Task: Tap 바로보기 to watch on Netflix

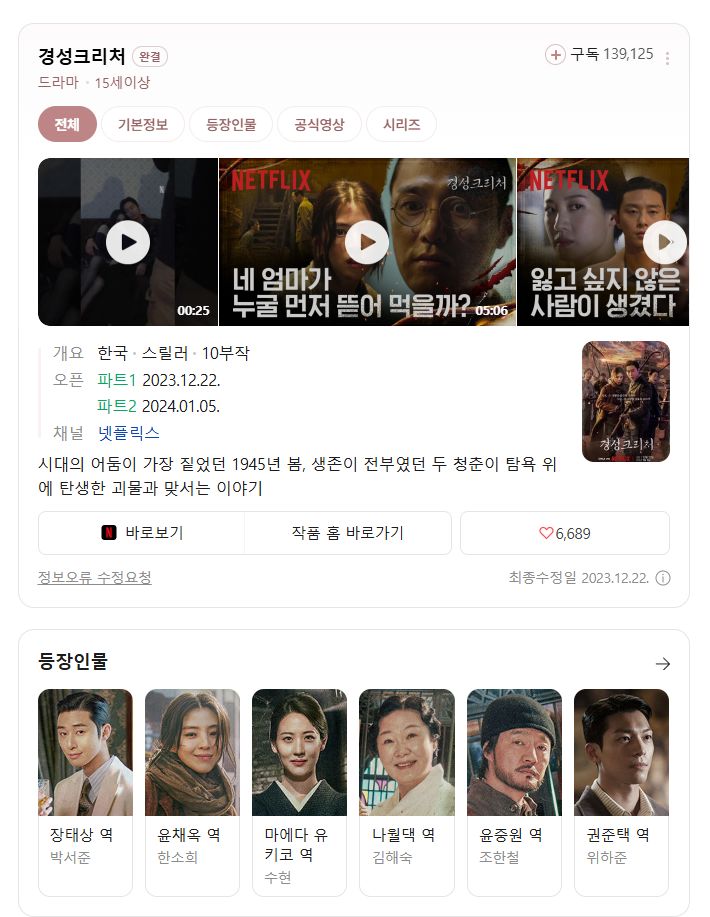Action: (x=142, y=533)
